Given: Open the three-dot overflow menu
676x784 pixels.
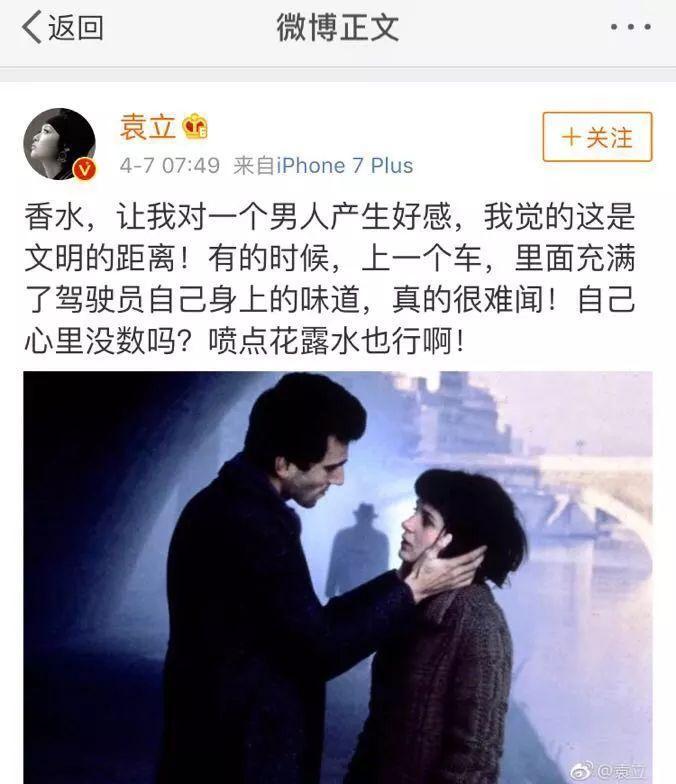Looking at the screenshot, I should click(629, 28).
